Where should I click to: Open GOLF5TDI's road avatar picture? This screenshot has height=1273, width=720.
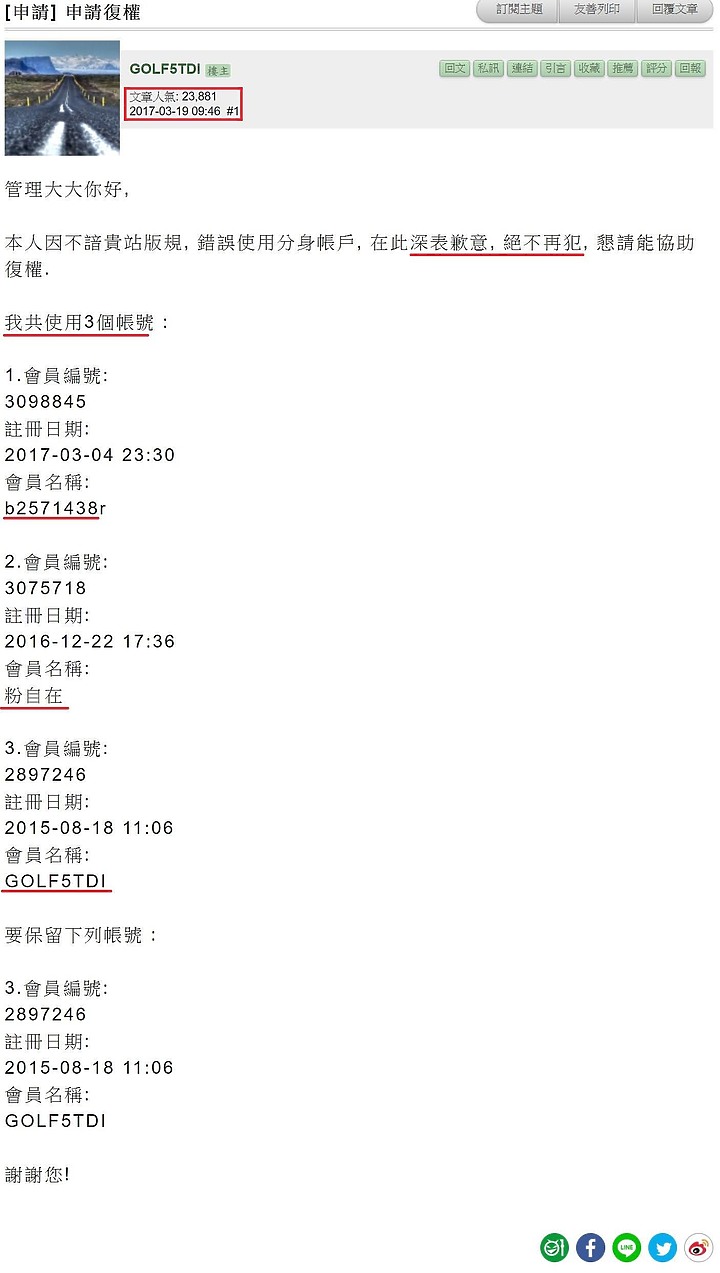[62, 98]
